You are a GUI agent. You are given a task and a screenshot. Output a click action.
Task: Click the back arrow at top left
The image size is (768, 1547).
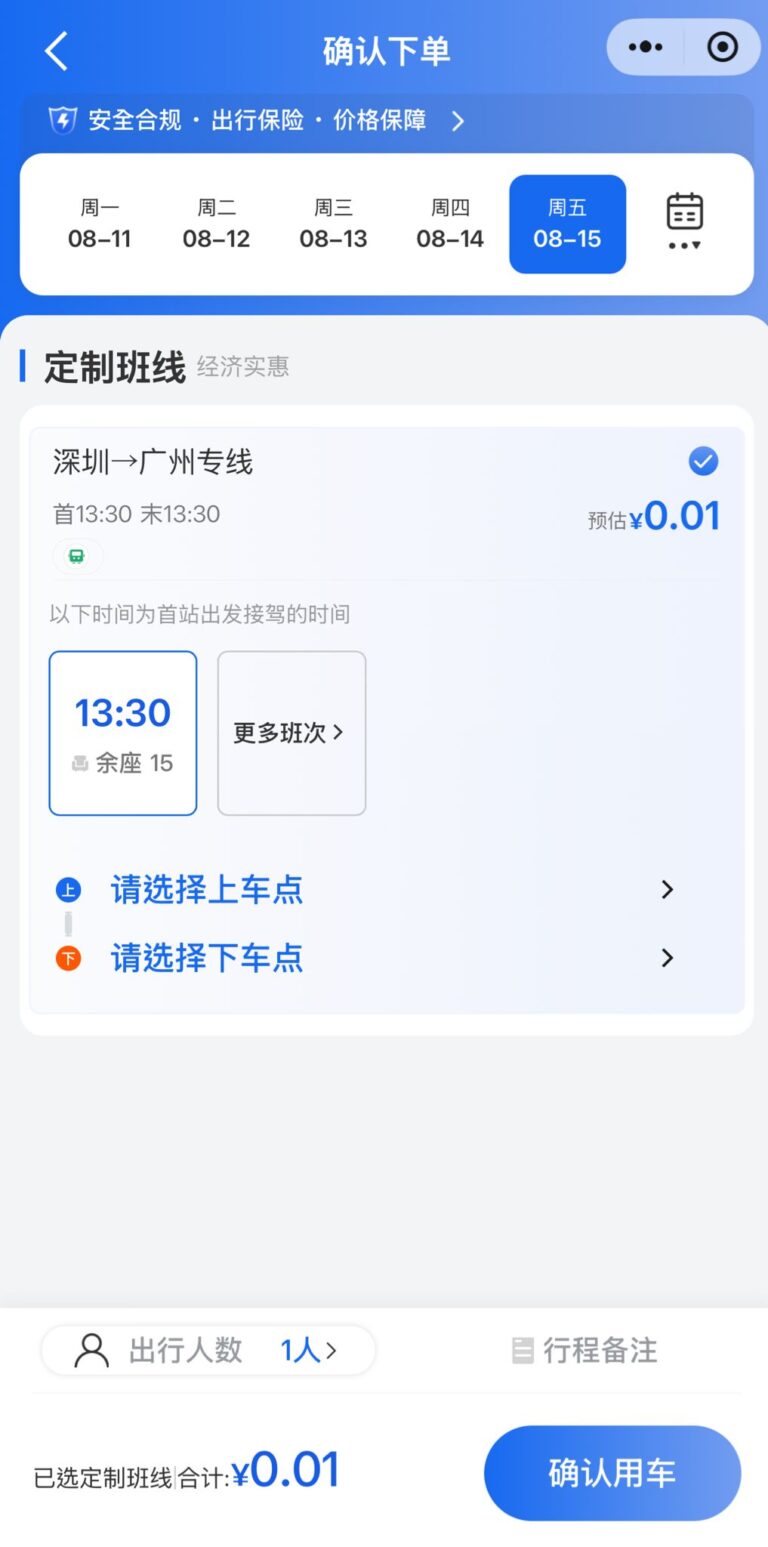click(55, 50)
